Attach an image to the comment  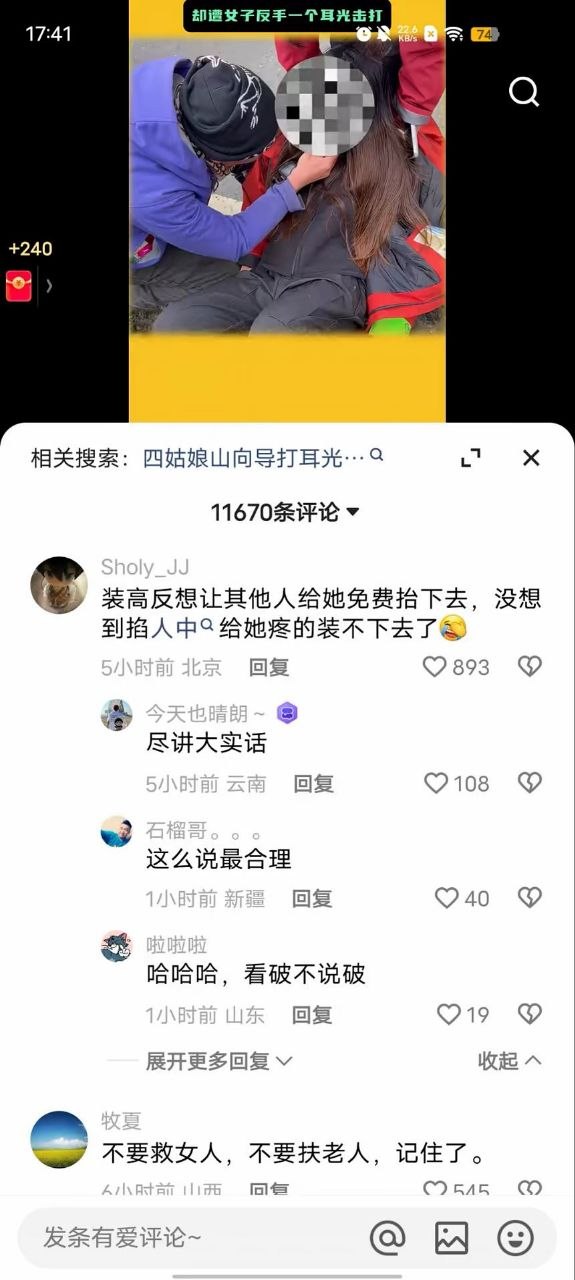coord(451,1238)
